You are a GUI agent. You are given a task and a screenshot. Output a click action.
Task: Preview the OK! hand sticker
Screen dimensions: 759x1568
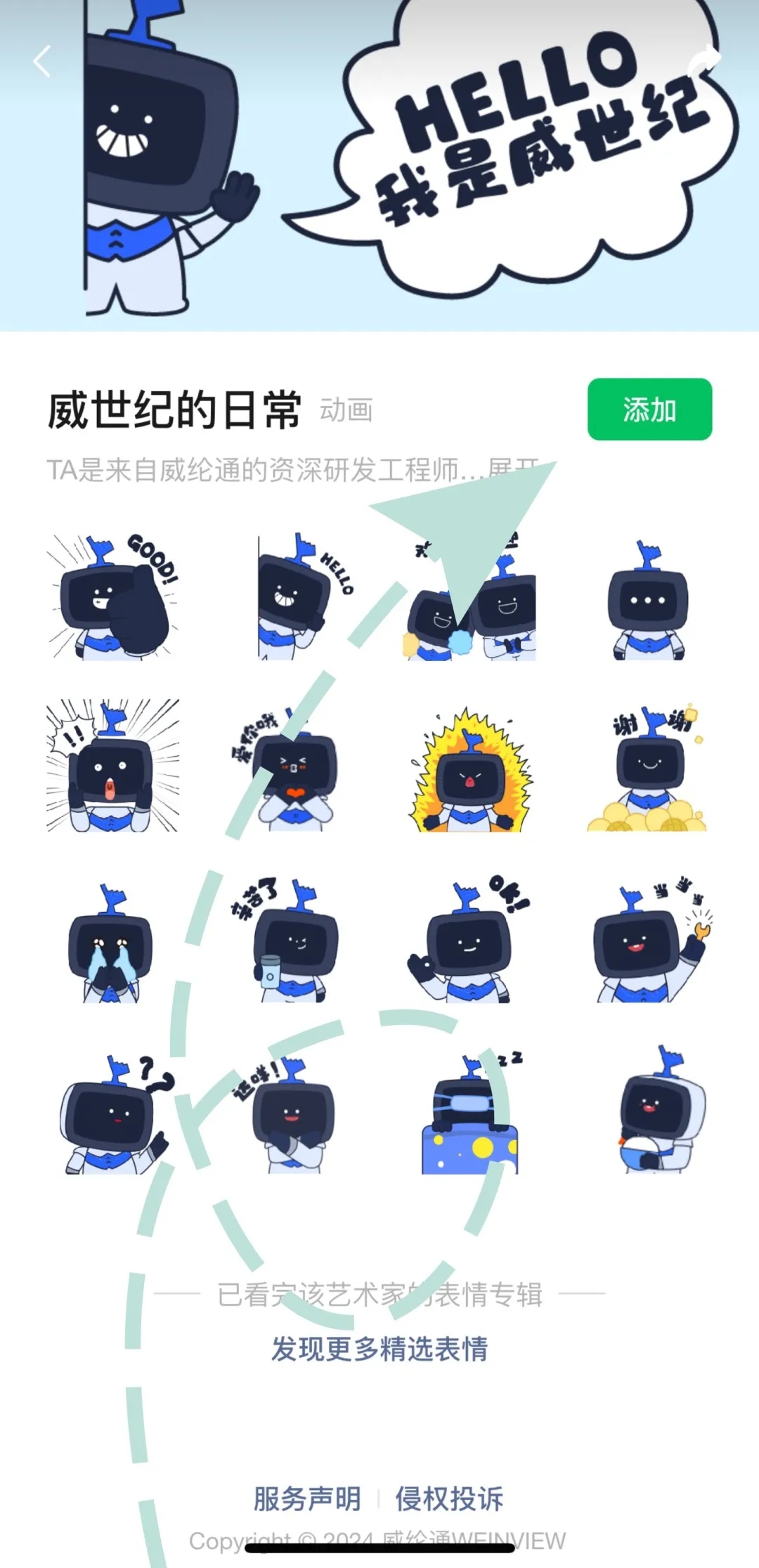coord(469,939)
